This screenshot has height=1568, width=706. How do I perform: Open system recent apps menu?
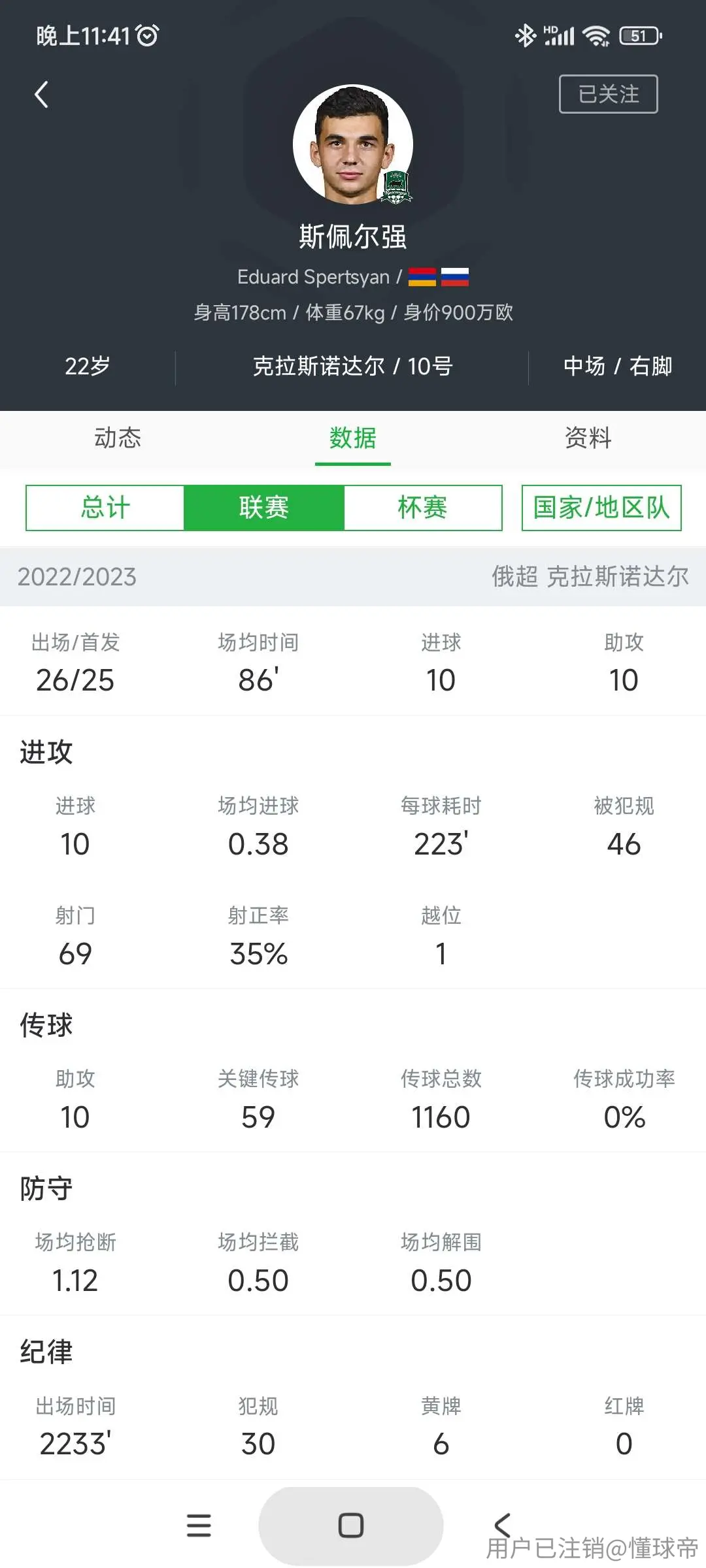(x=199, y=1526)
